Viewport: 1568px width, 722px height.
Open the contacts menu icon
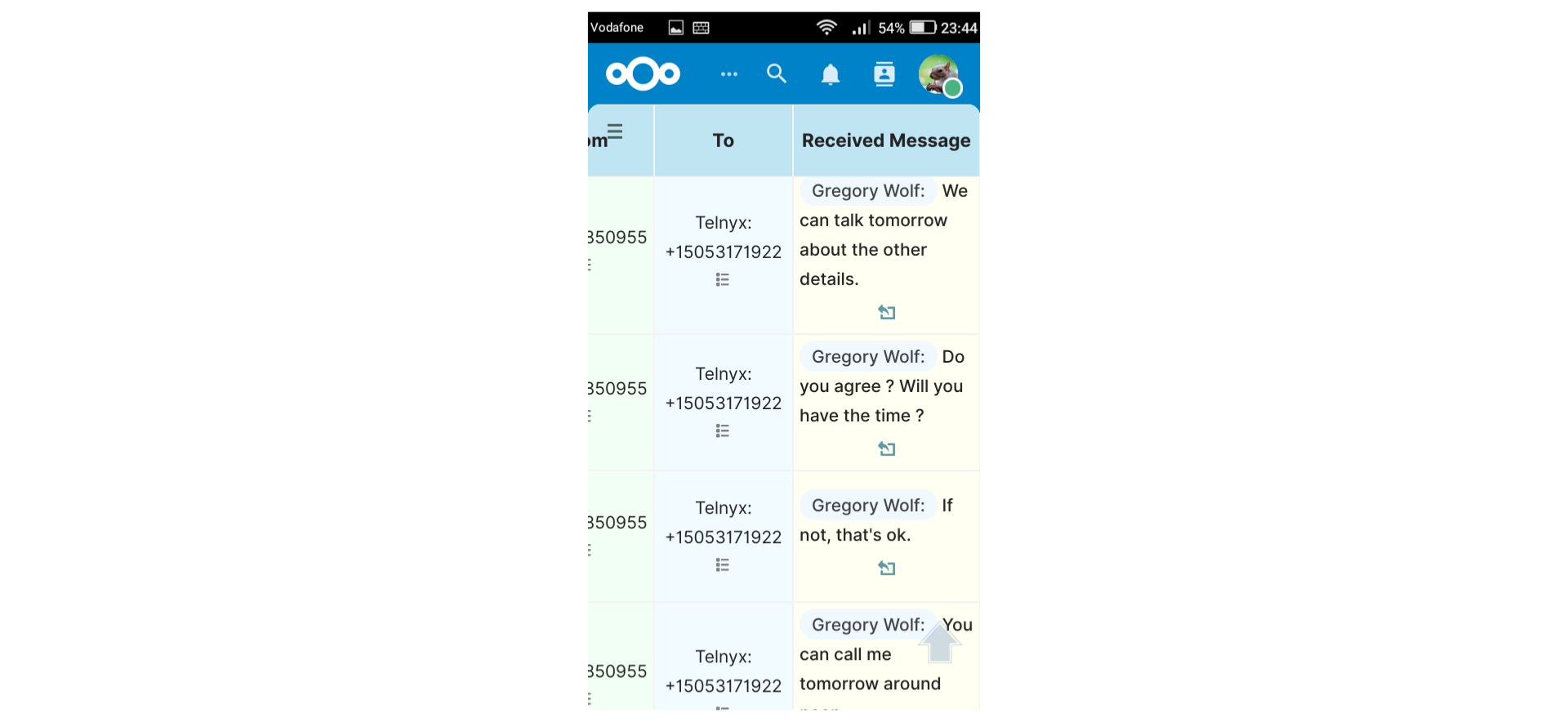point(884,74)
